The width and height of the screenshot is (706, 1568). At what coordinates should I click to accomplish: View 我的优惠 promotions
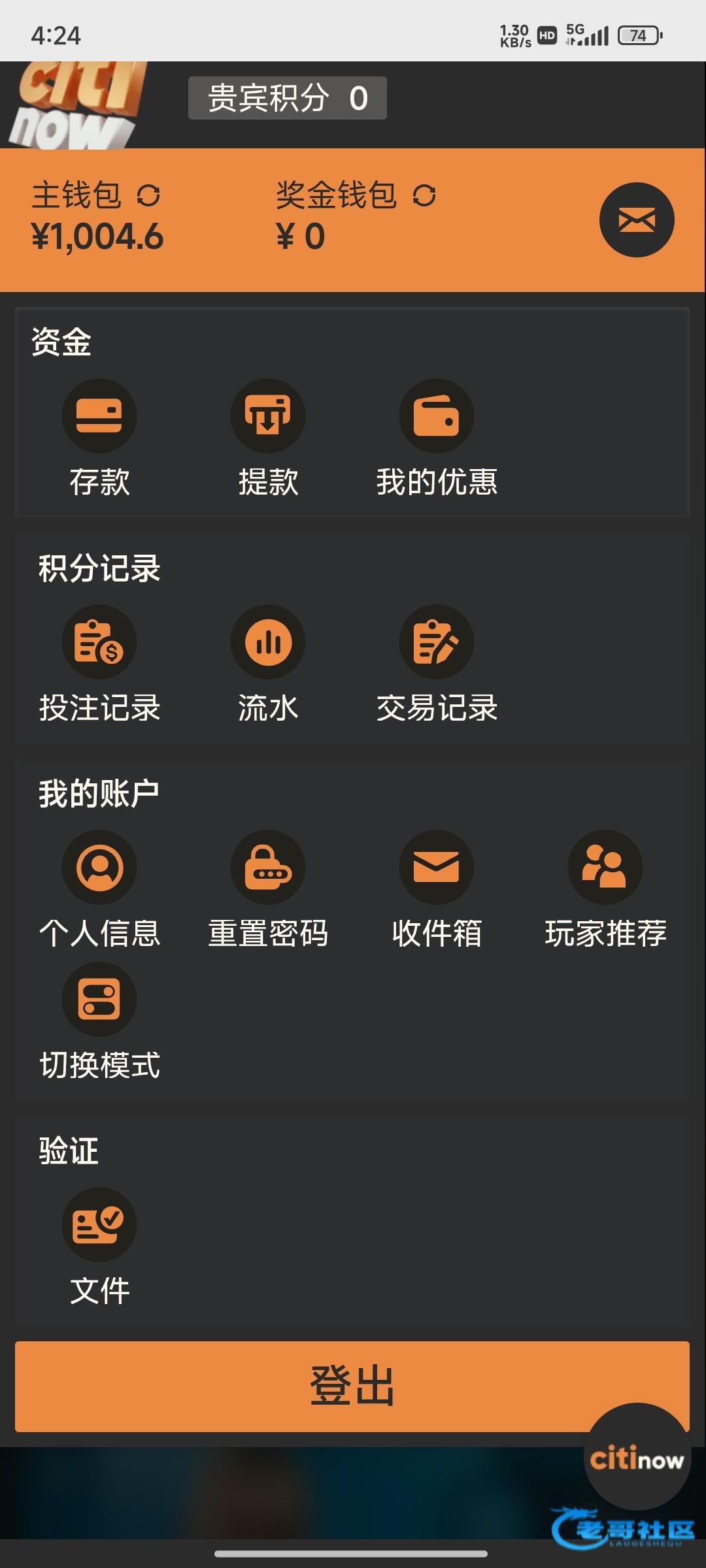[x=437, y=416]
